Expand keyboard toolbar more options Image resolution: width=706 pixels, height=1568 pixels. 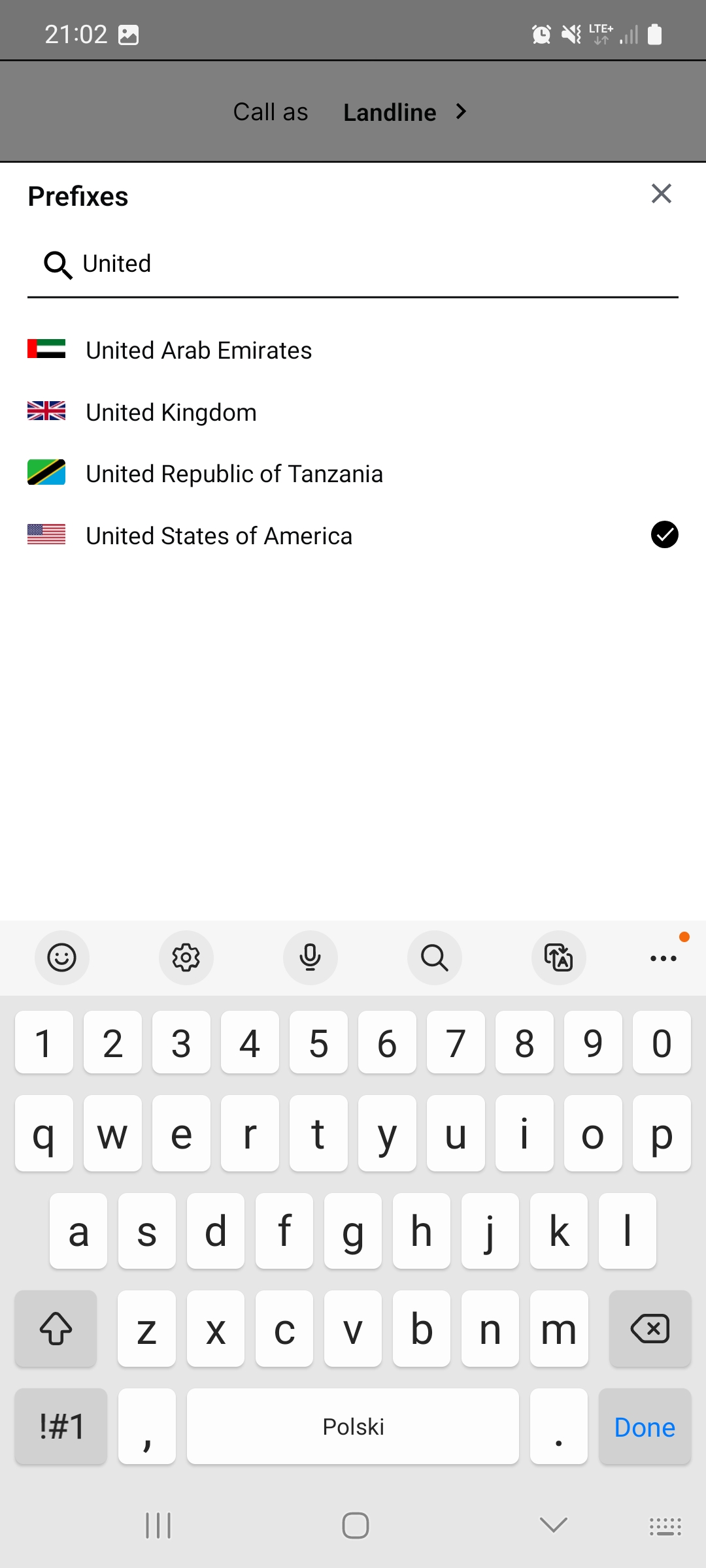(x=664, y=958)
